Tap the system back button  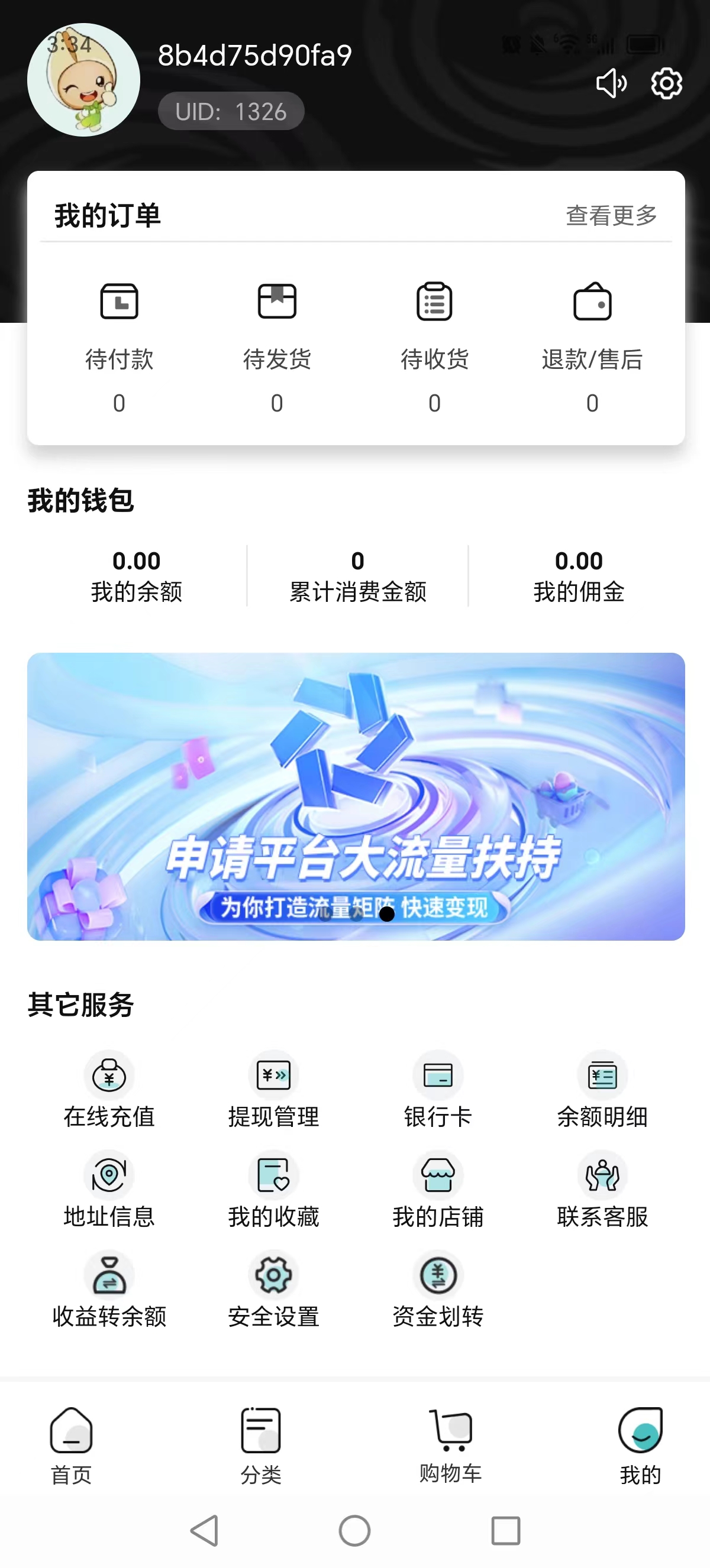click(205, 1530)
